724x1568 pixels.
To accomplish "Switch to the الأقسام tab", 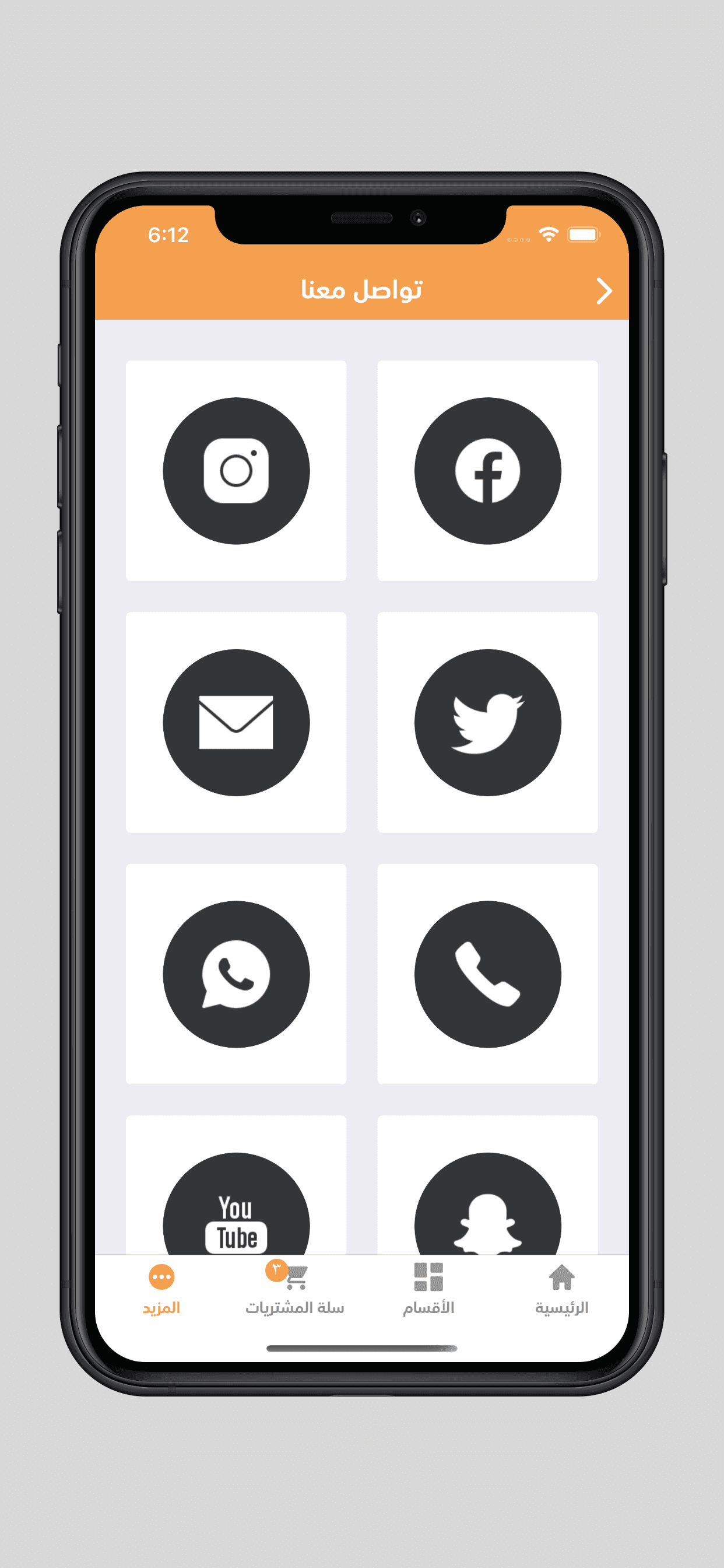I will [x=428, y=1289].
